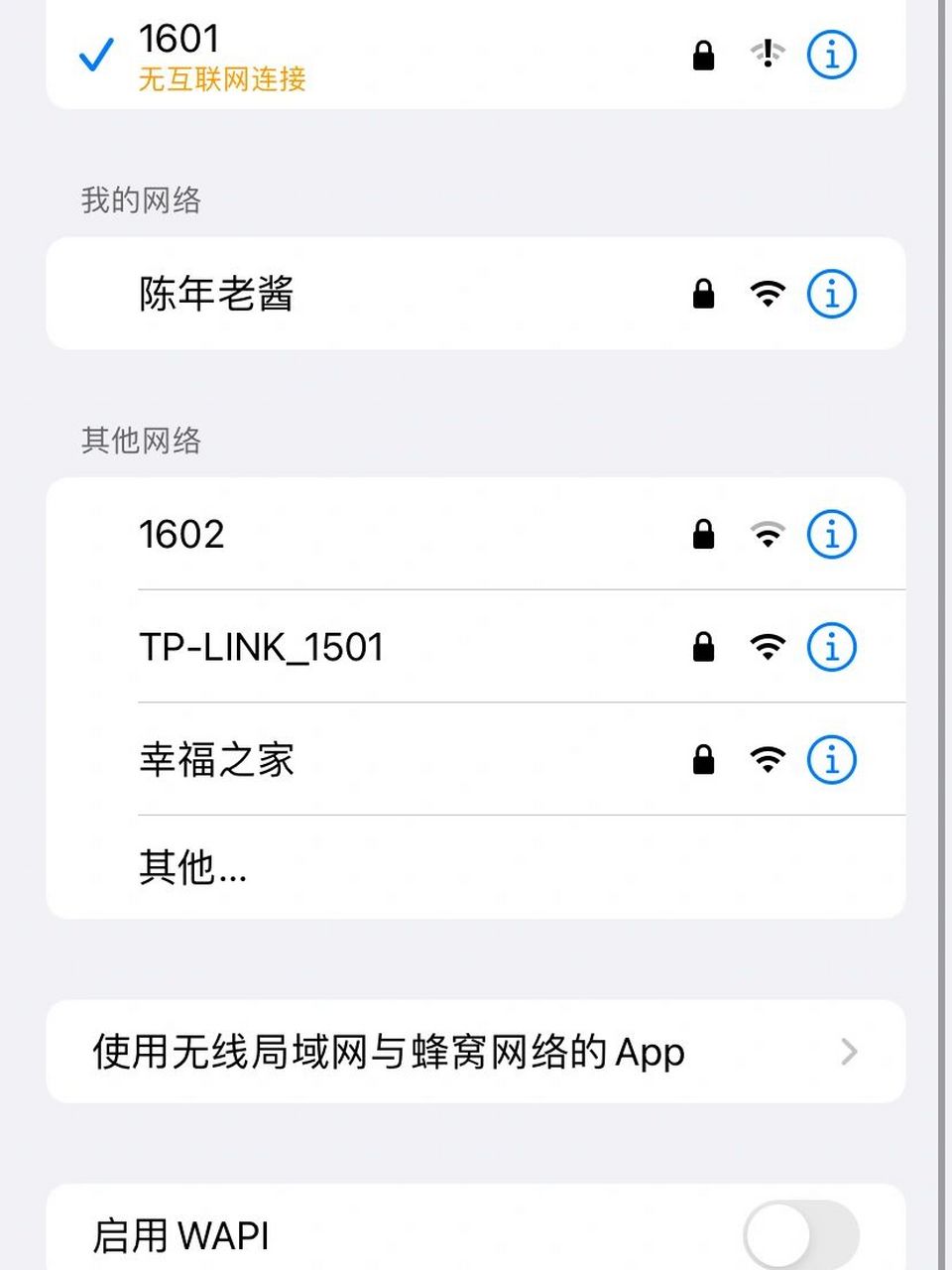Tap the lock icon next to TP-LINK_1501
The height and width of the screenshot is (1270, 952).
[x=705, y=647]
